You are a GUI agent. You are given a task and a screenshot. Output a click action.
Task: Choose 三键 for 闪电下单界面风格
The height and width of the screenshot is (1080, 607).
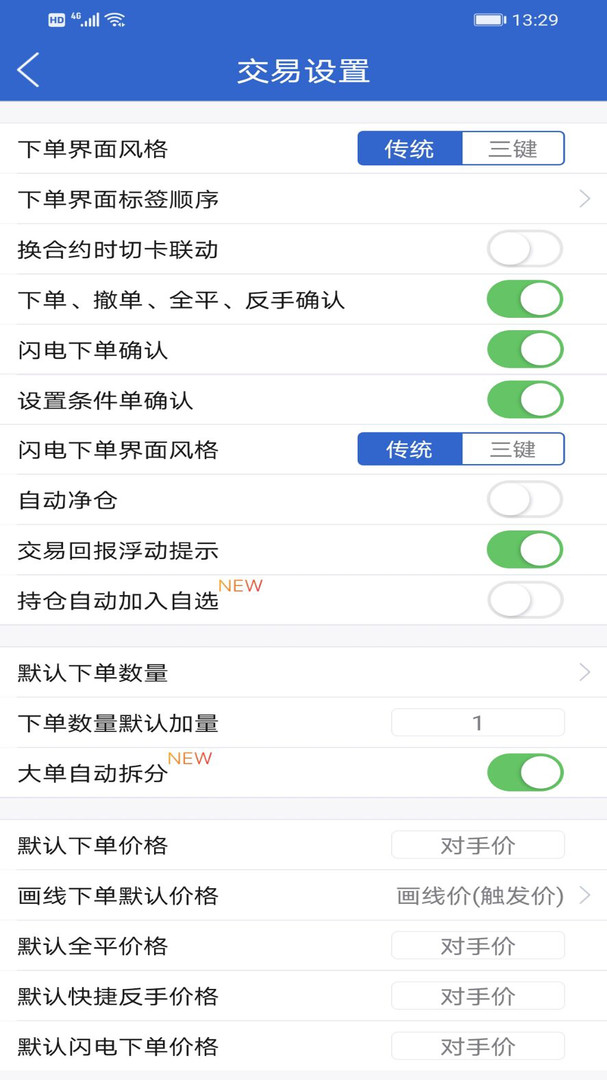[x=513, y=449]
